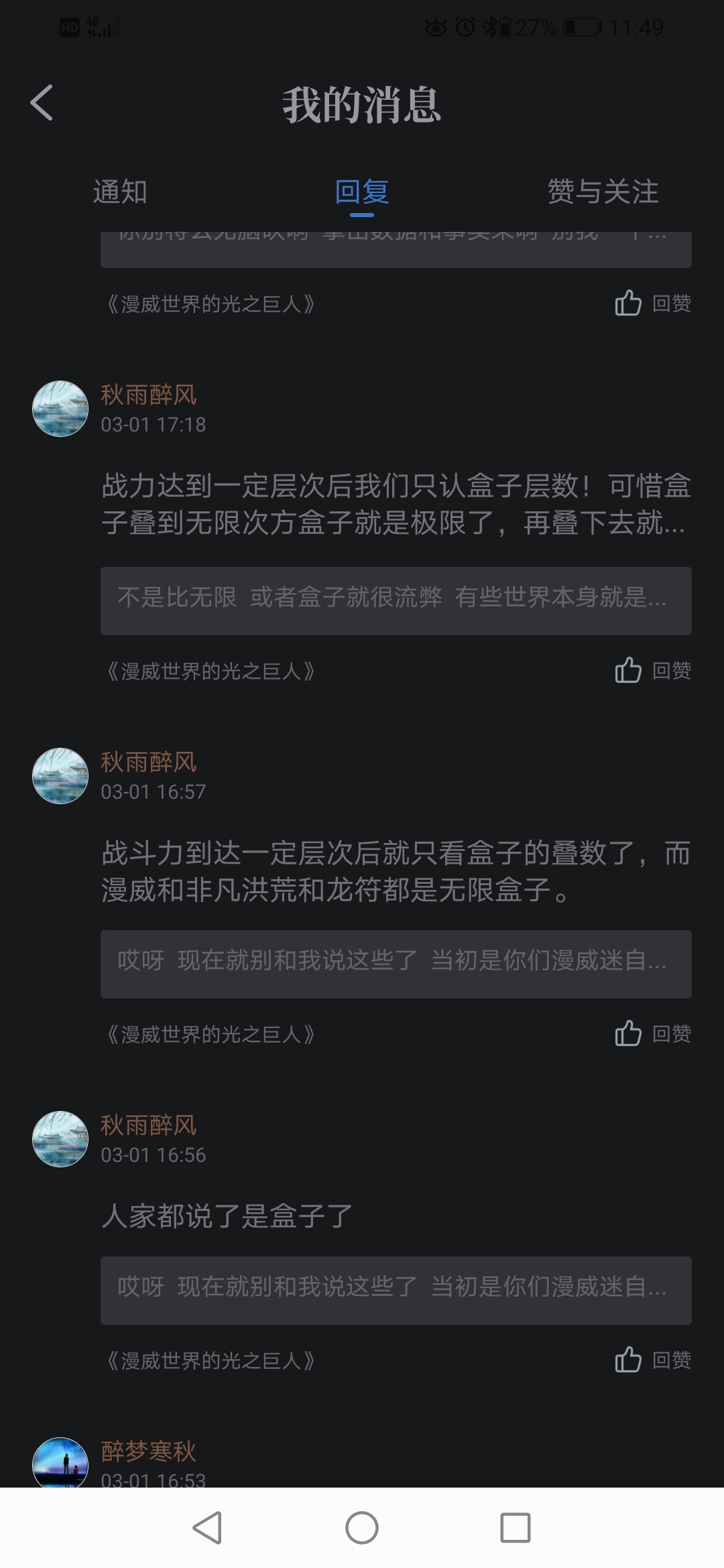Open 秋雨醉风's avatar on the 17:18 reply
This screenshot has width=724, height=1568.
pyautogui.click(x=60, y=409)
